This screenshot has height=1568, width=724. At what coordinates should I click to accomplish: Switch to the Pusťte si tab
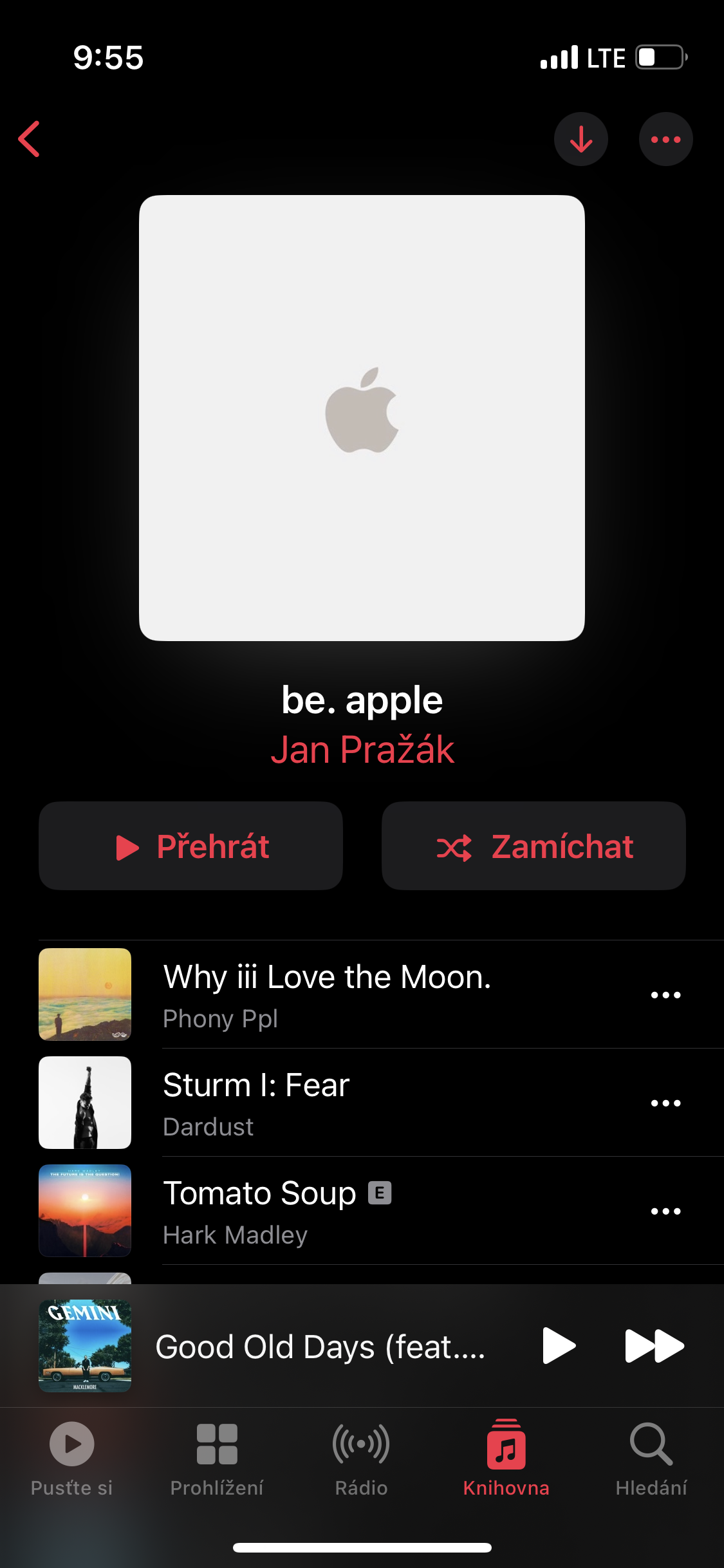[72, 1459]
